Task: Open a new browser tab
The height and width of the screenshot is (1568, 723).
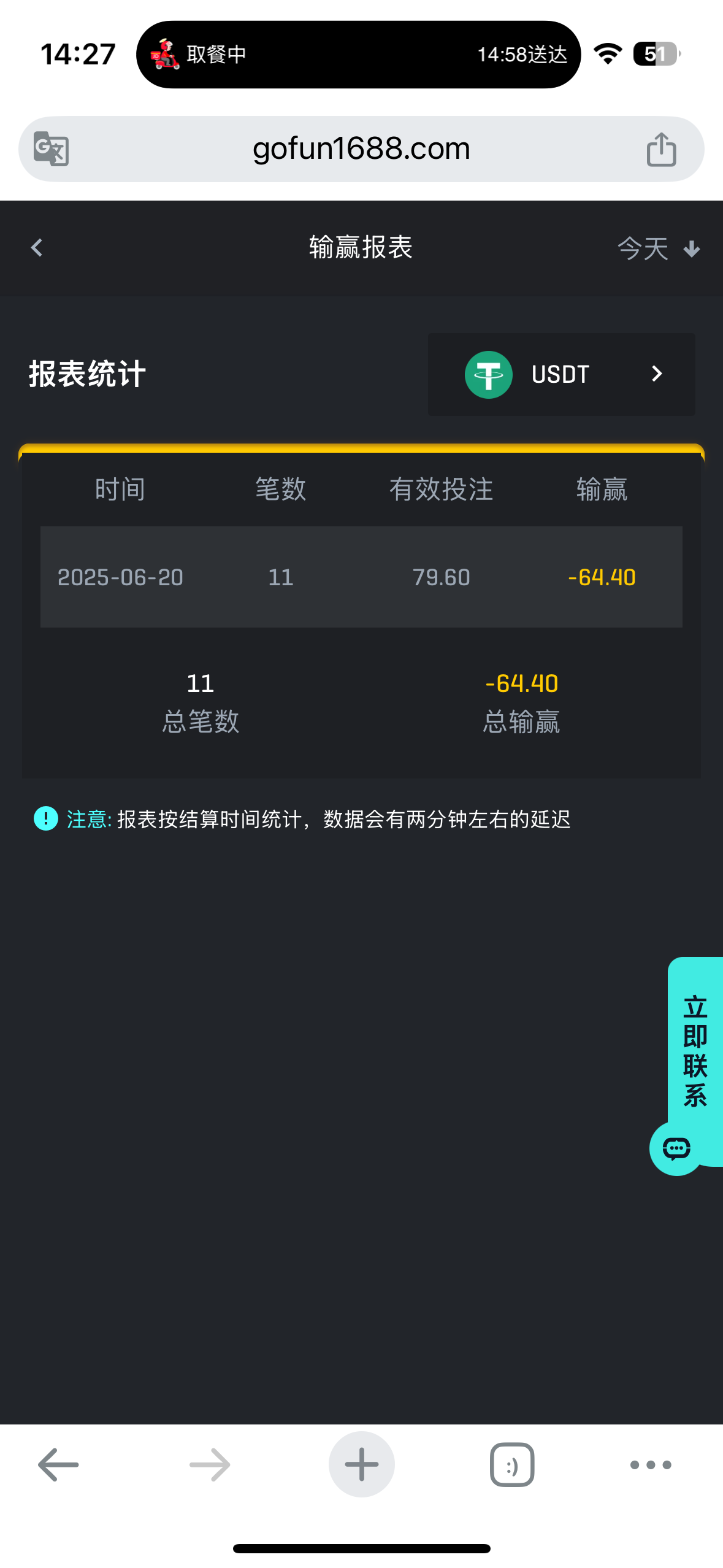Action: (x=361, y=1464)
